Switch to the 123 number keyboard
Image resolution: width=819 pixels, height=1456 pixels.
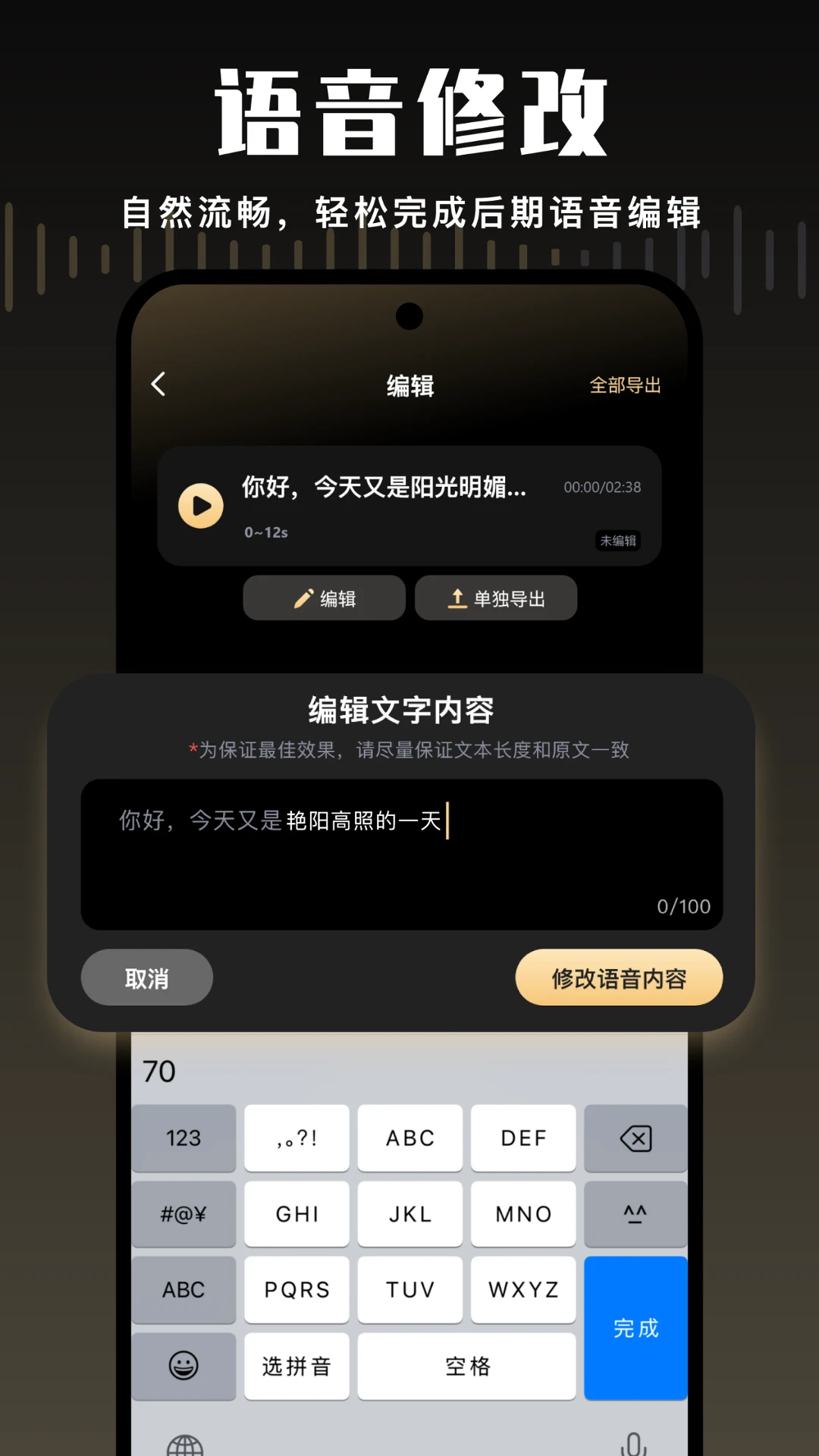pyautogui.click(x=184, y=1138)
